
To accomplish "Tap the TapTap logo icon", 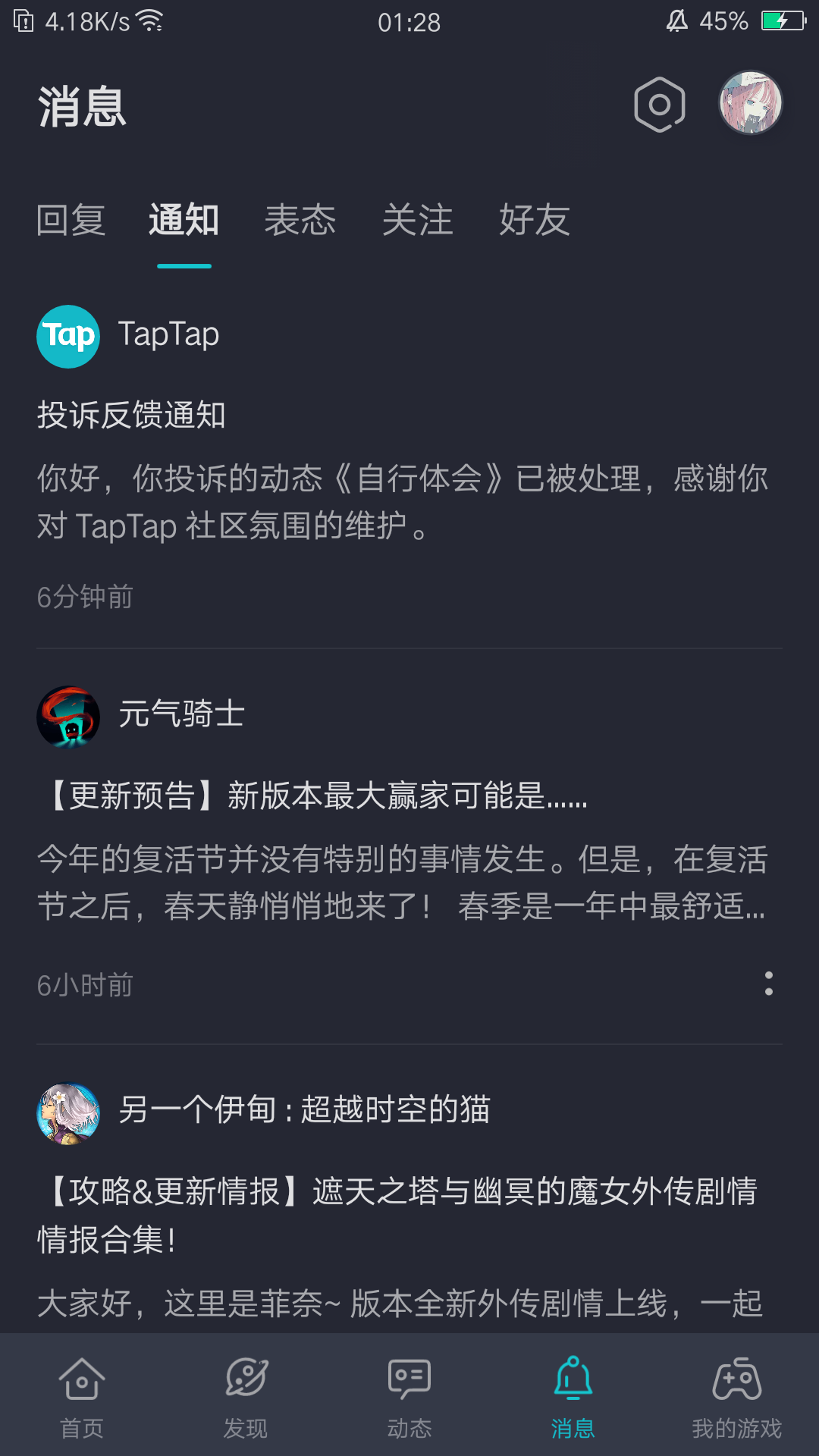I will coord(68,337).
